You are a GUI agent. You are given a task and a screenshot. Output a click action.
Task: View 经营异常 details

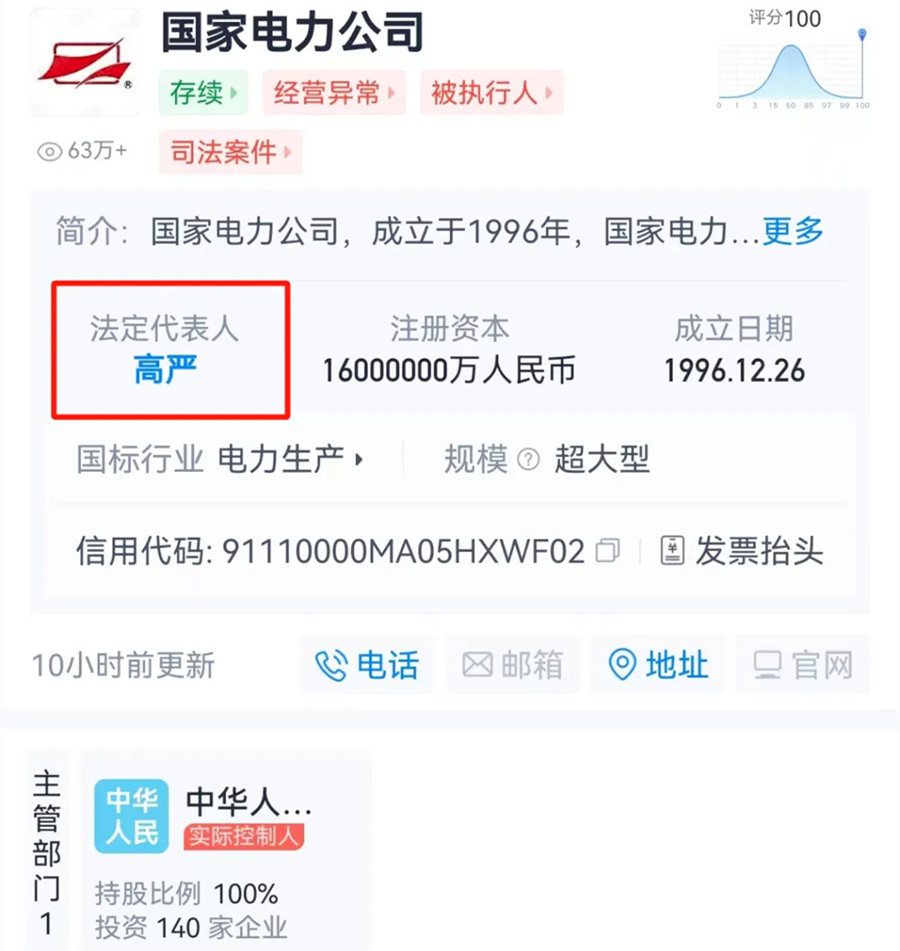click(x=335, y=93)
